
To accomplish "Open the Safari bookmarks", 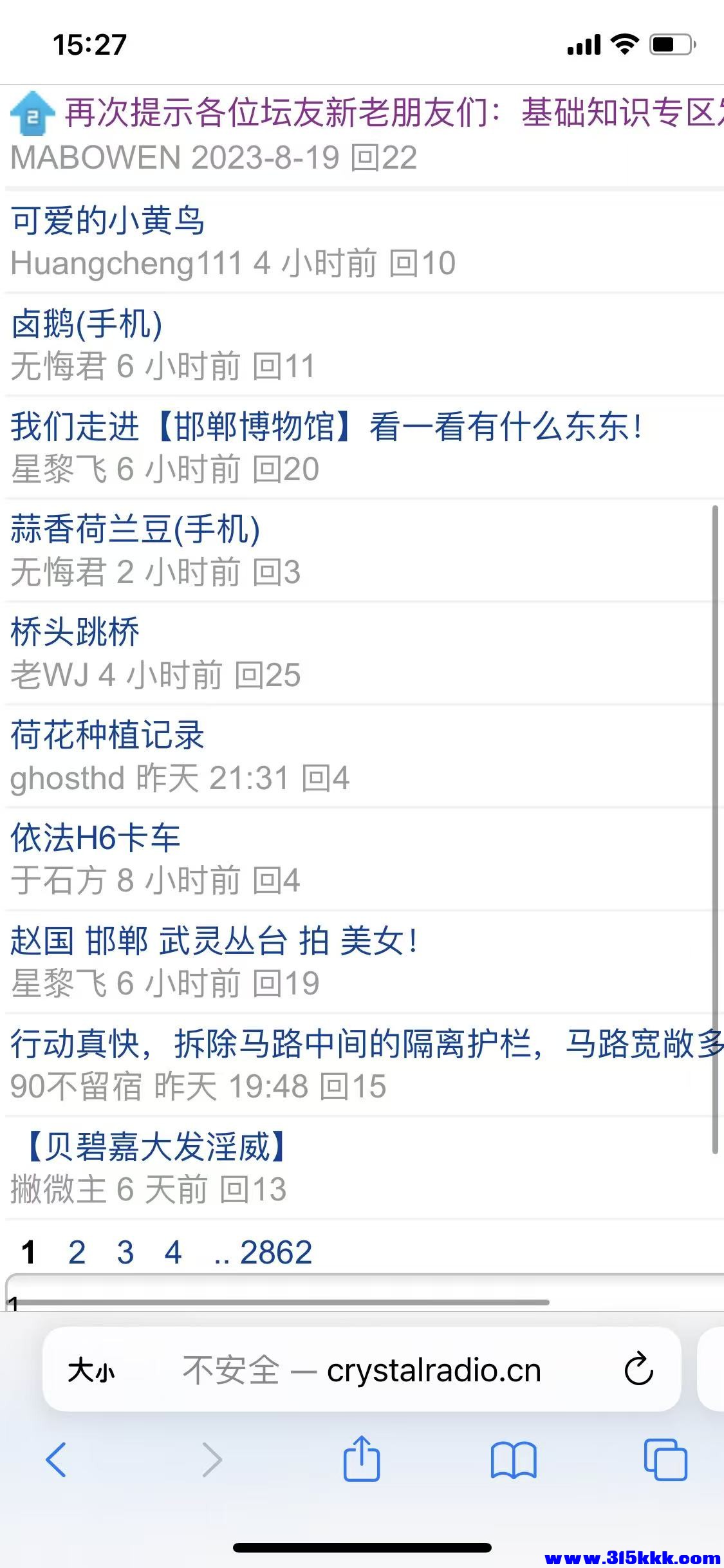I will click(513, 1460).
